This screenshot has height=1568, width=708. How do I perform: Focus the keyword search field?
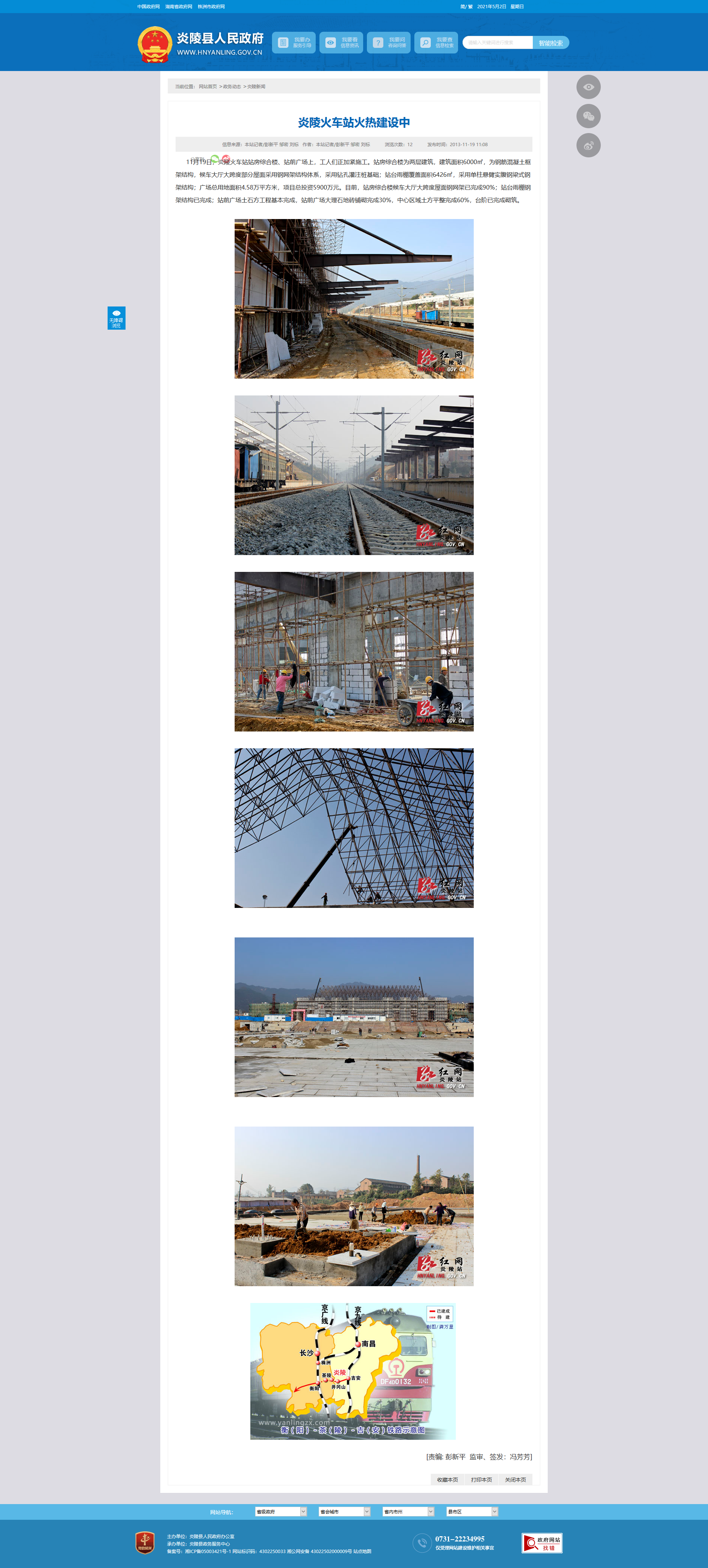(498, 43)
